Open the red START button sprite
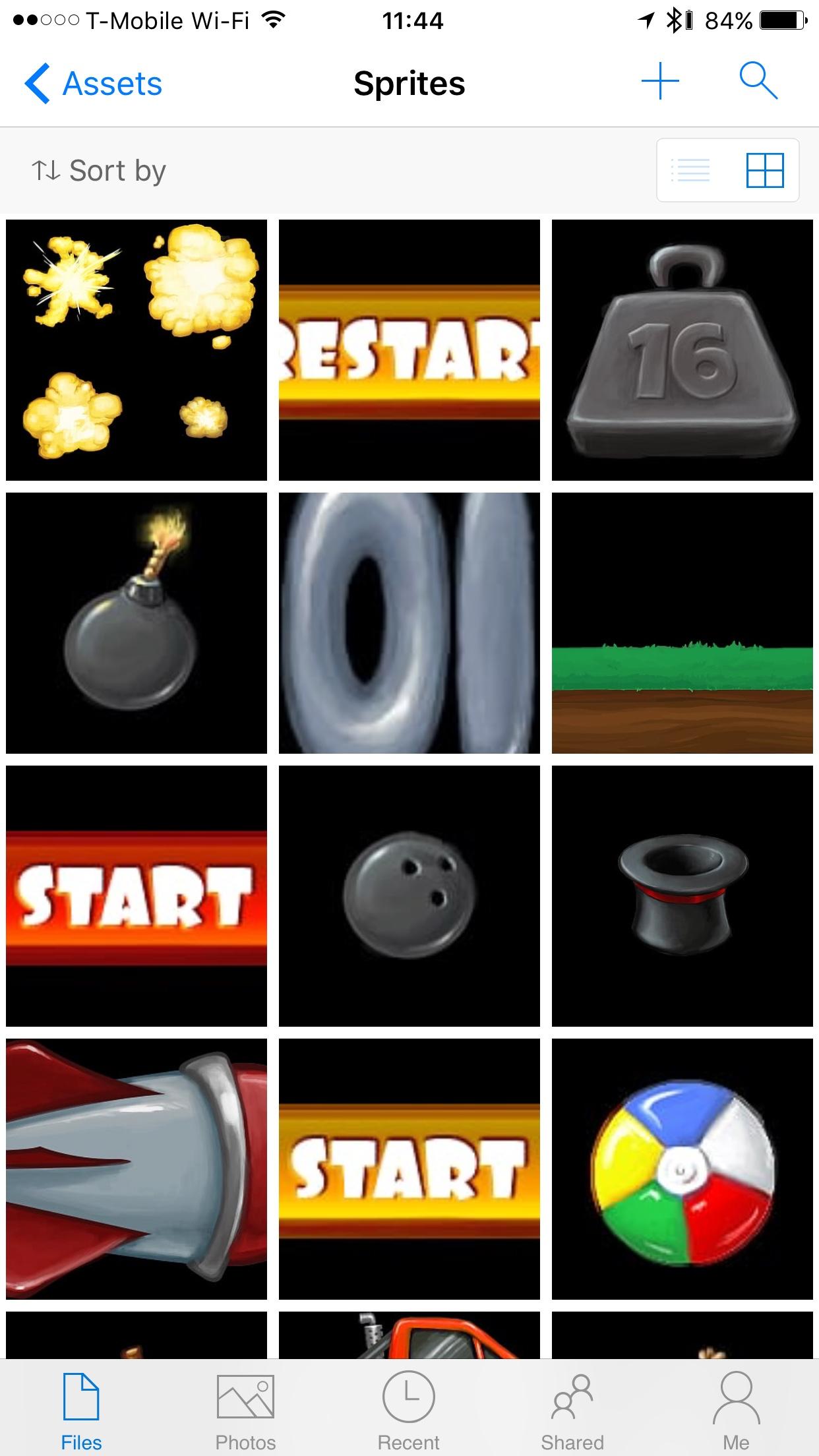 [136, 896]
